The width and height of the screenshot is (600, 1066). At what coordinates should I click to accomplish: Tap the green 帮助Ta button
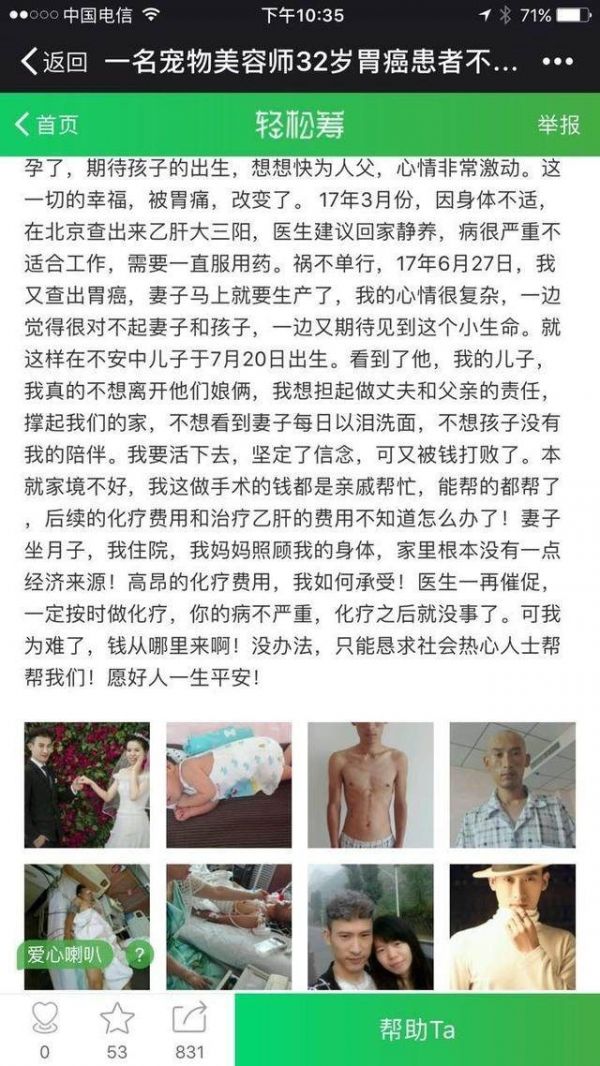point(417,1030)
